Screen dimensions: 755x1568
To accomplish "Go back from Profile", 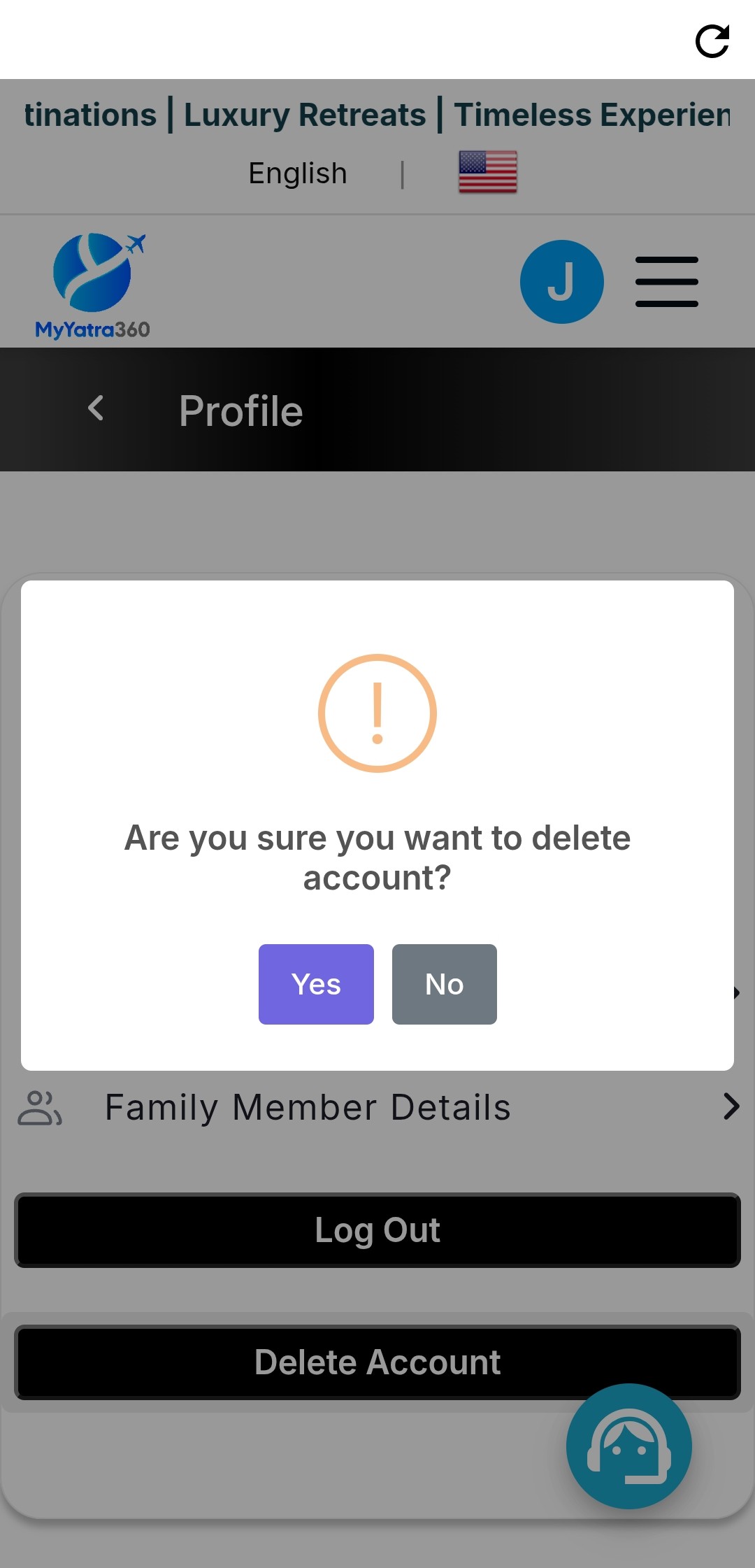I will pyautogui.click(x=96, y=408).
